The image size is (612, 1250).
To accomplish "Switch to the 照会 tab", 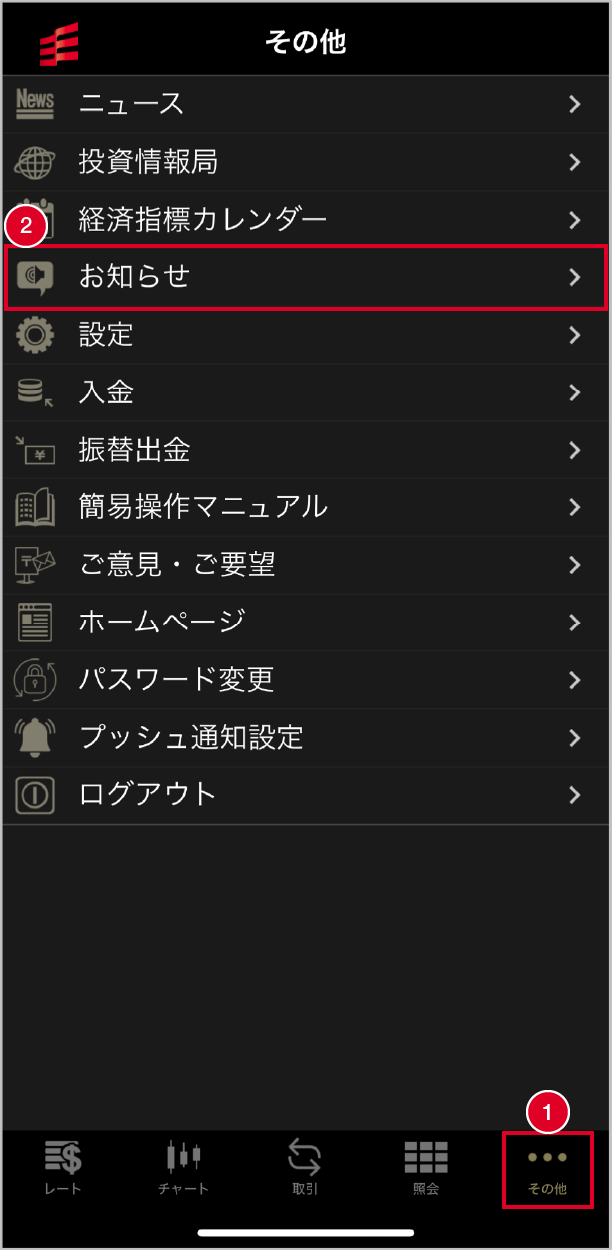I will [426, 1168].
